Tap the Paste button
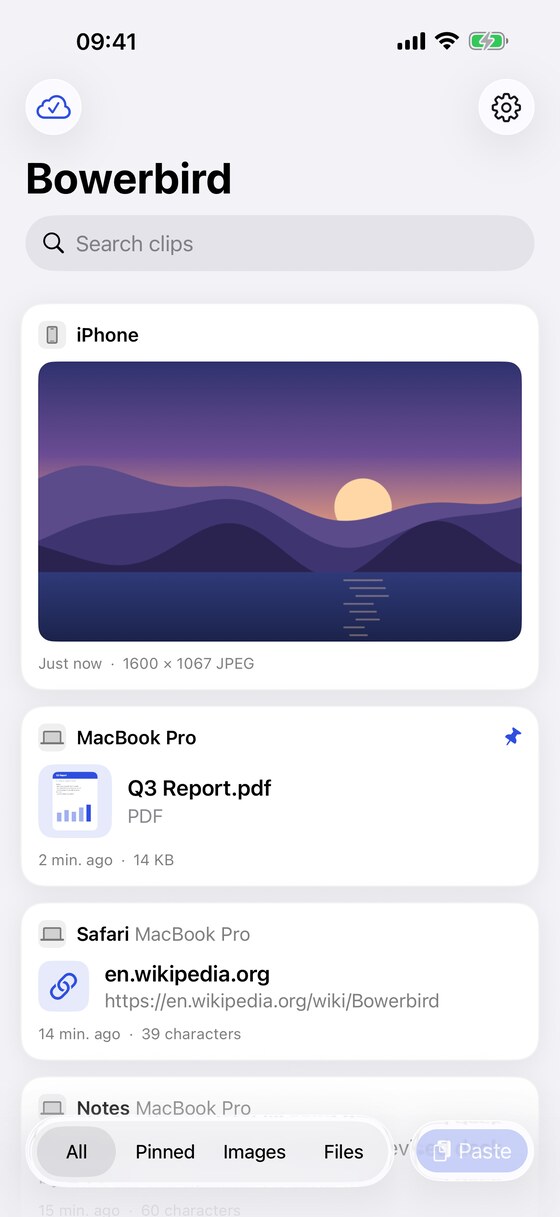 pyautogui.click(x=472, y=1152)
